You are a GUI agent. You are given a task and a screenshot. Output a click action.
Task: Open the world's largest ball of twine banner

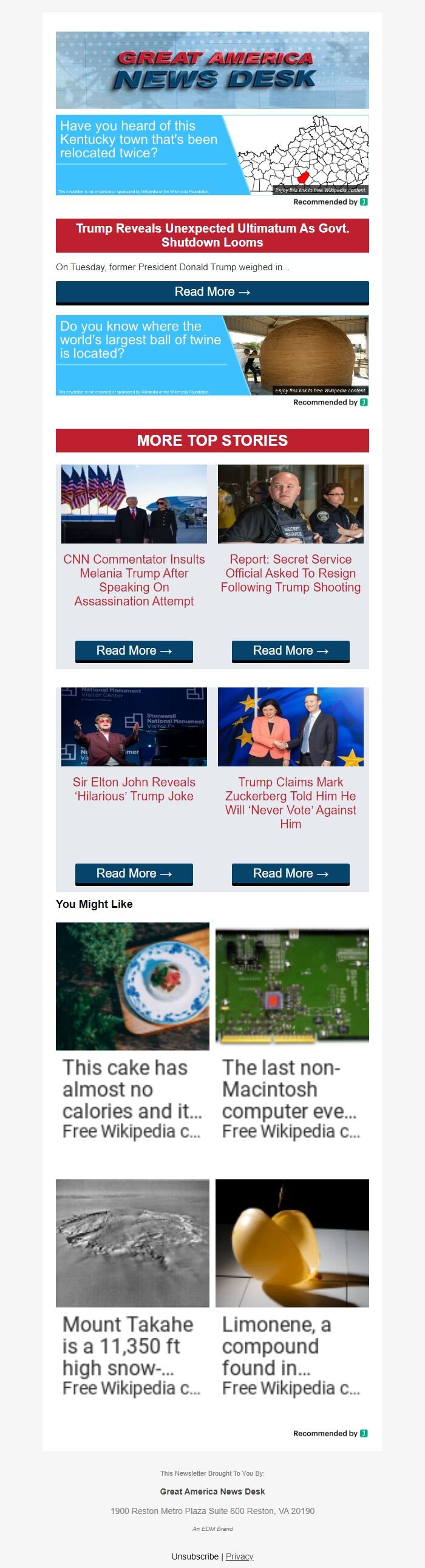coord(212,355)
